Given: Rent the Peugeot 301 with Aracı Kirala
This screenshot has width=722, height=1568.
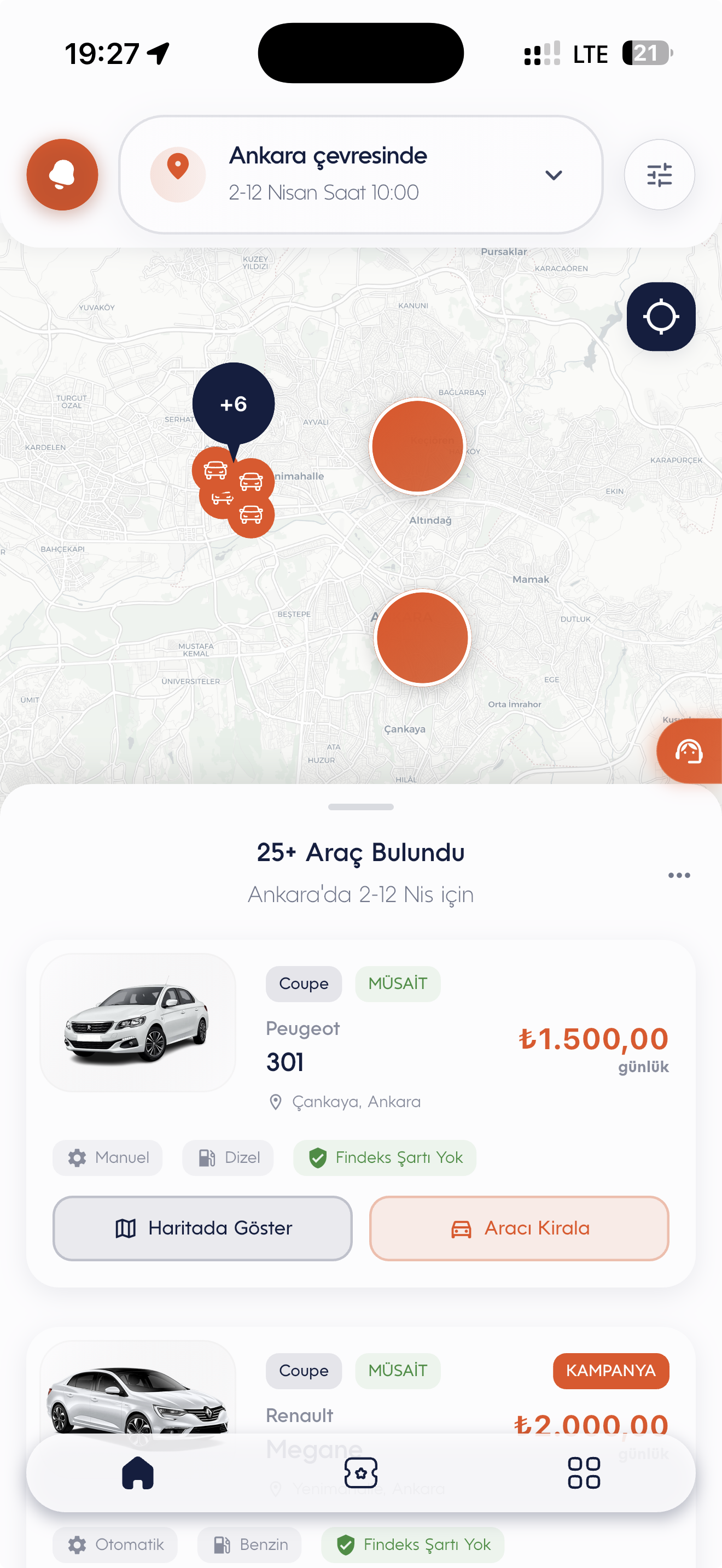Looking at the screenshot, I should coord(519,1228).
